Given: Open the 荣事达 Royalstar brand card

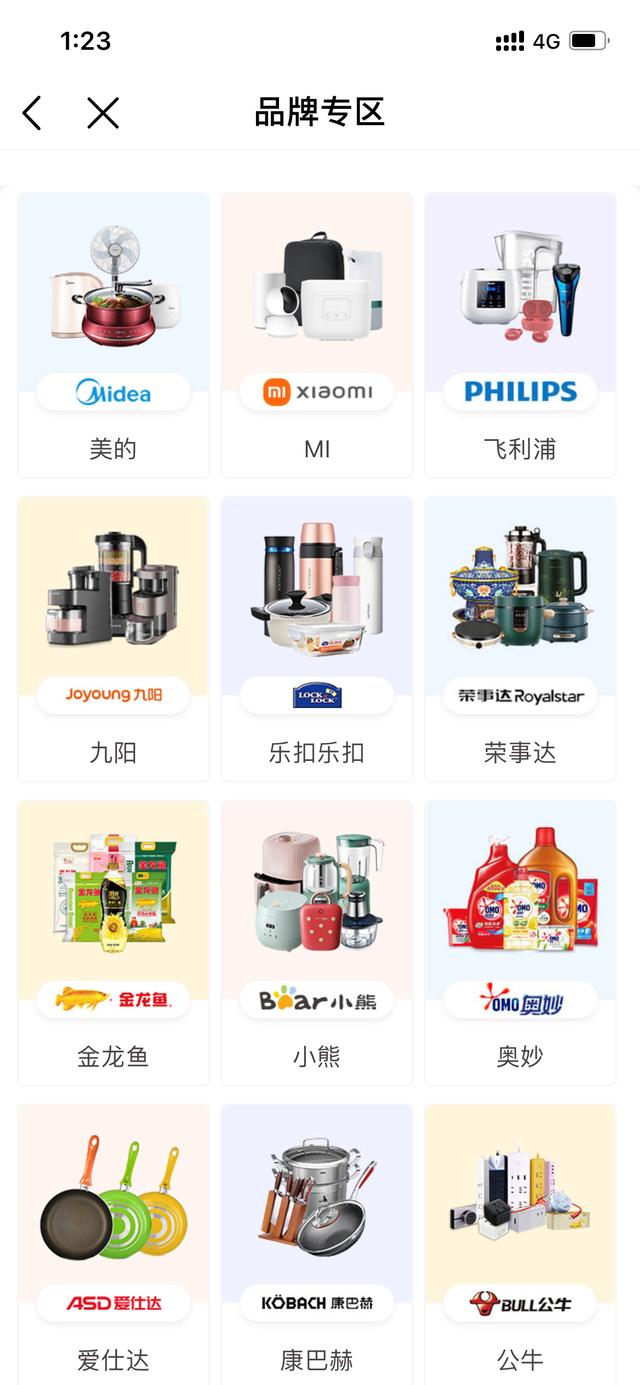Looking at the screenshot, I should 520,638.
